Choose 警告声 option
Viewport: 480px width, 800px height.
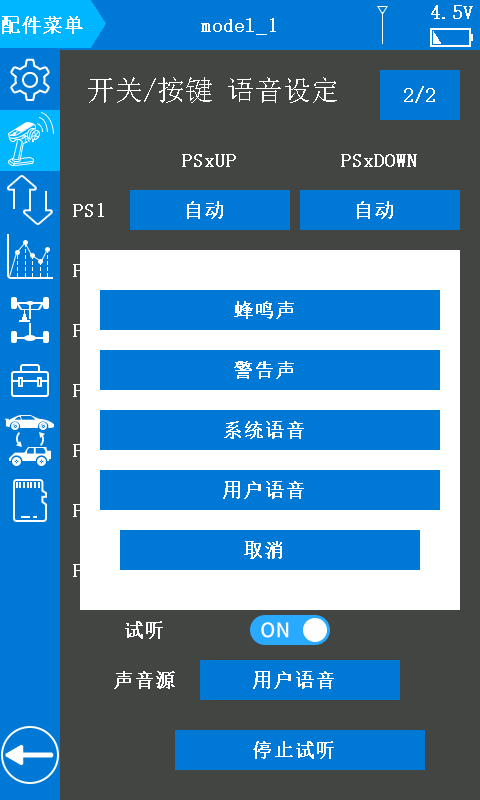[x=269, y=370]
